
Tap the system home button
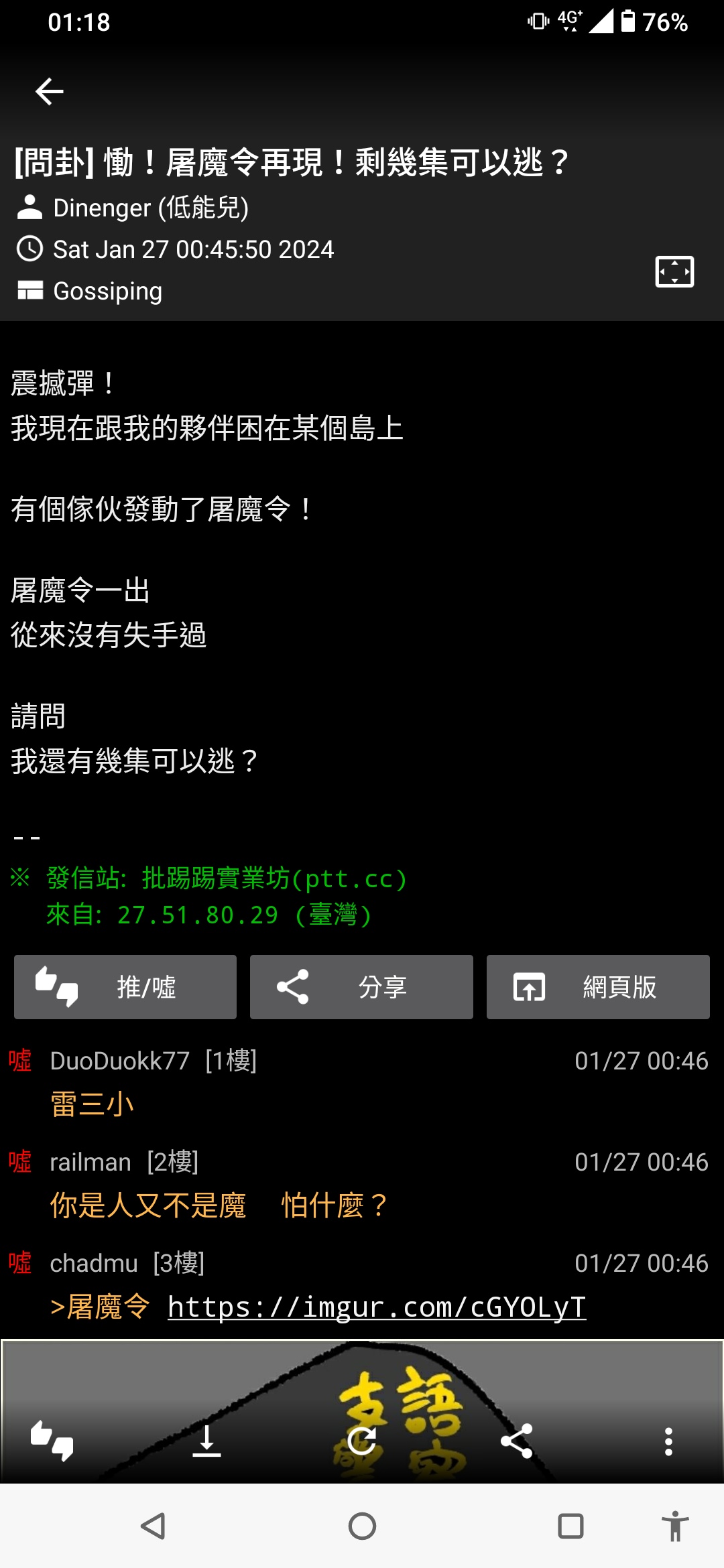click(x=362, y=1526)
